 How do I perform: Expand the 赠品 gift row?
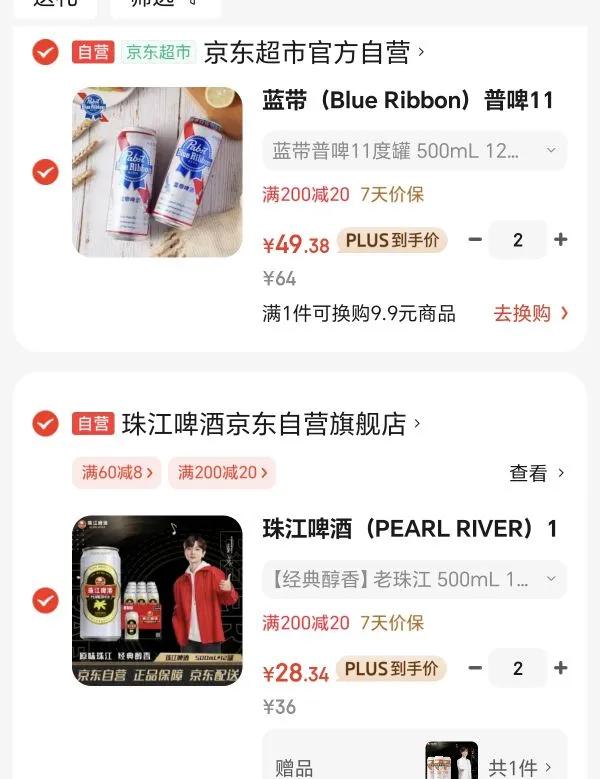click(x=414, y=767)
